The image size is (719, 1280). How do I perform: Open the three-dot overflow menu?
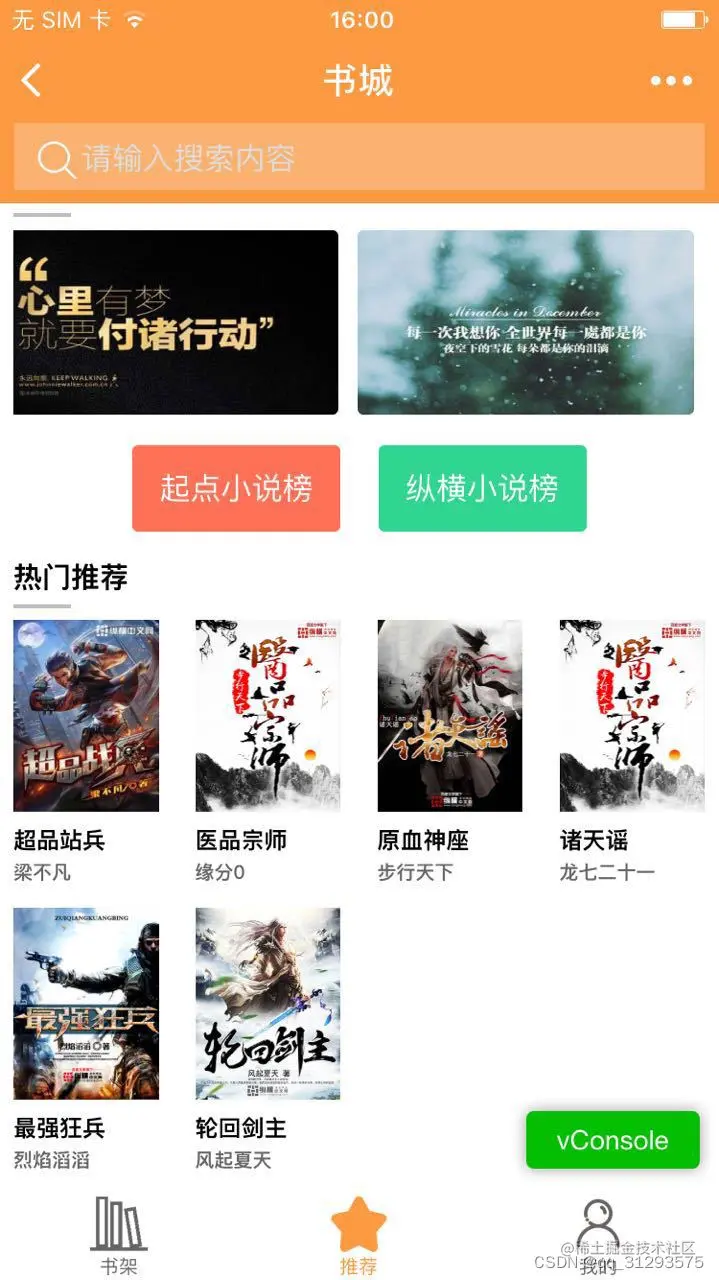[671, 81]
